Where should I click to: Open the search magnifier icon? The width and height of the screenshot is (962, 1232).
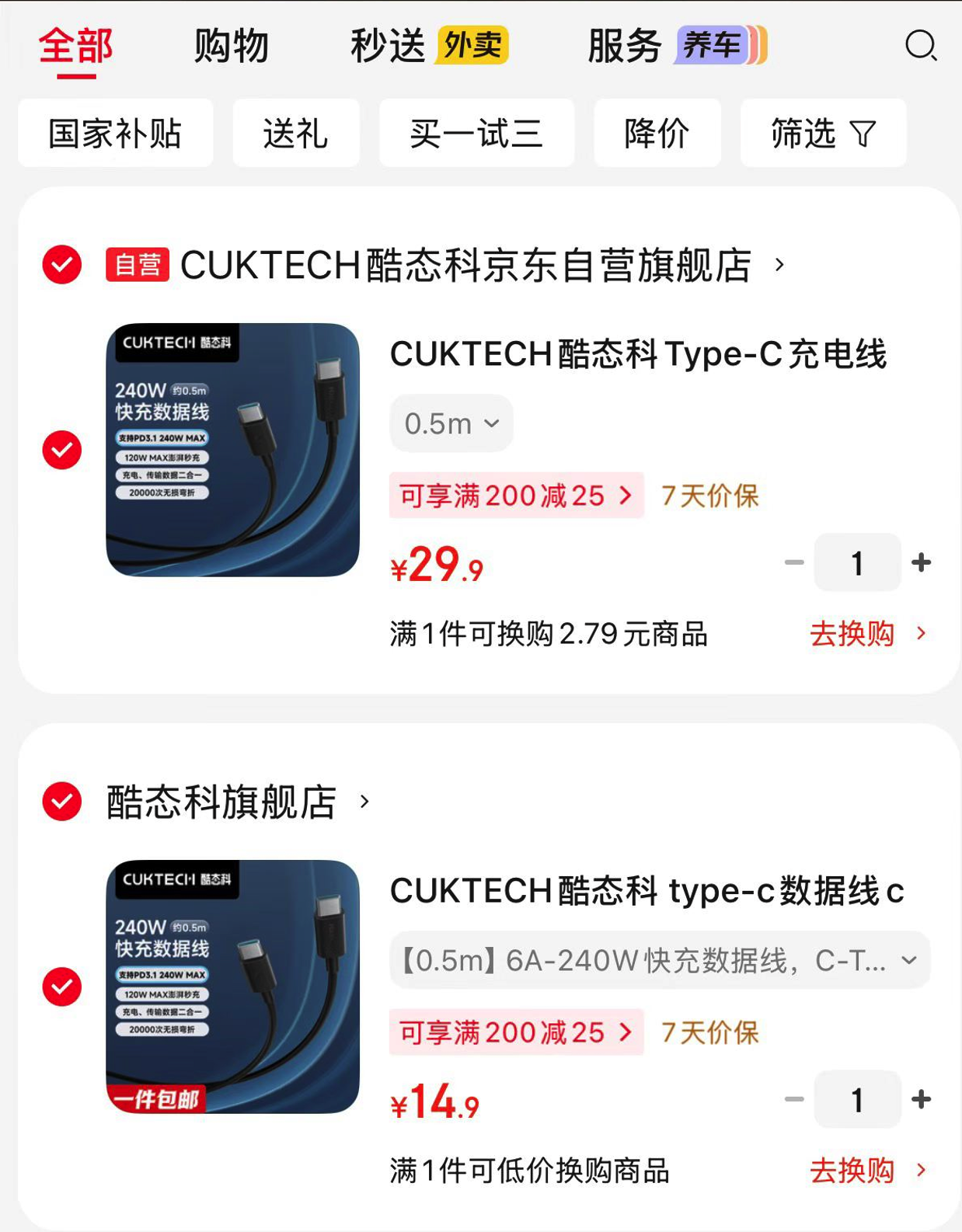[921, 45]
